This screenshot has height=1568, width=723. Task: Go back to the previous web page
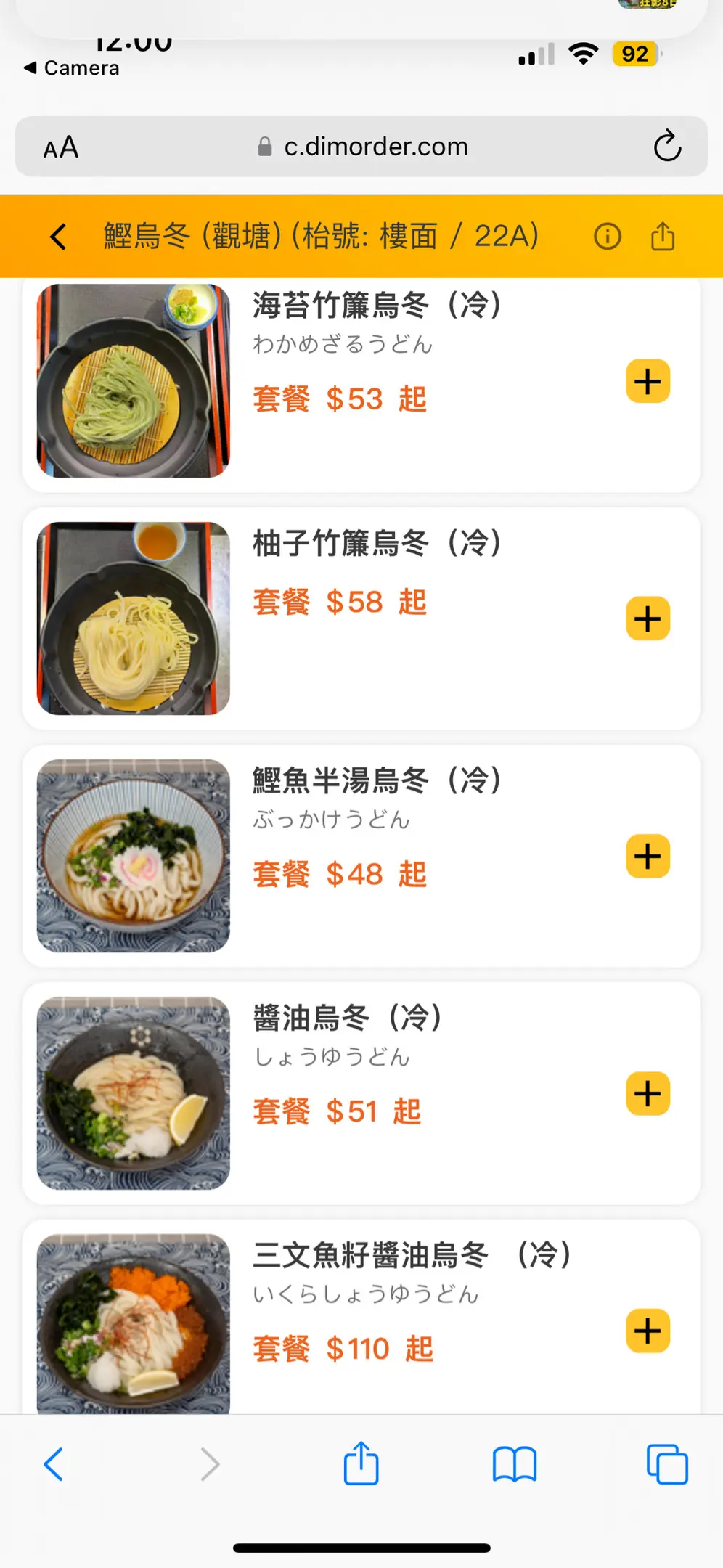point(54,1464)
